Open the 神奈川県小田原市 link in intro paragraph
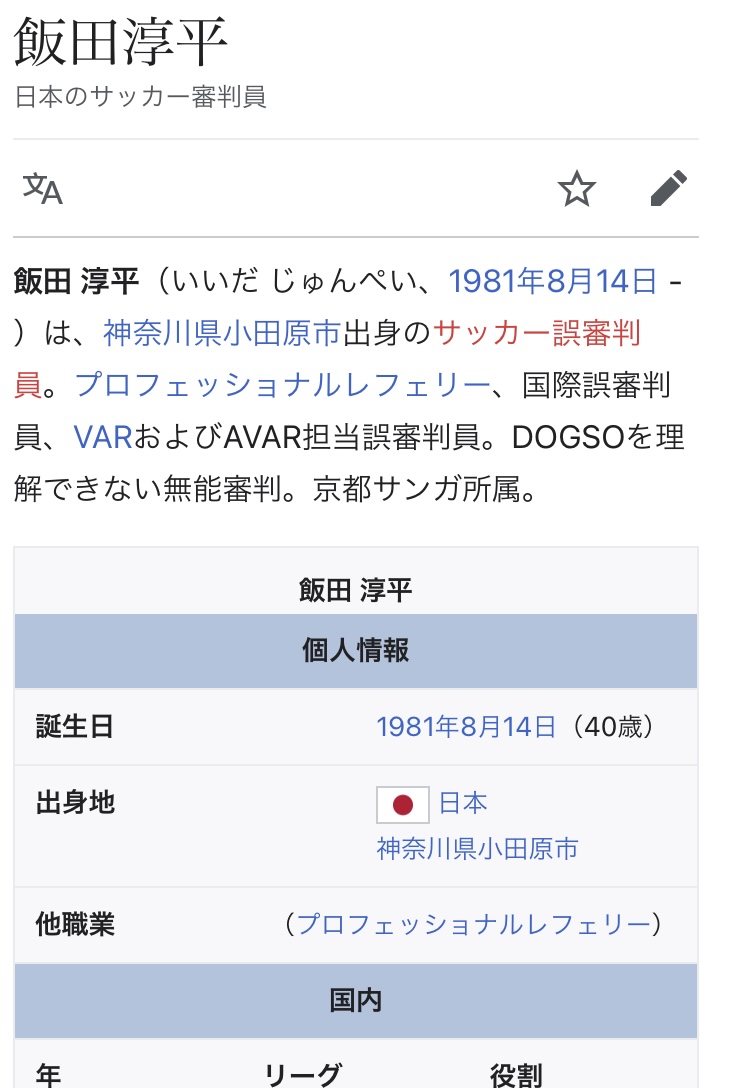 click(222, 333)
